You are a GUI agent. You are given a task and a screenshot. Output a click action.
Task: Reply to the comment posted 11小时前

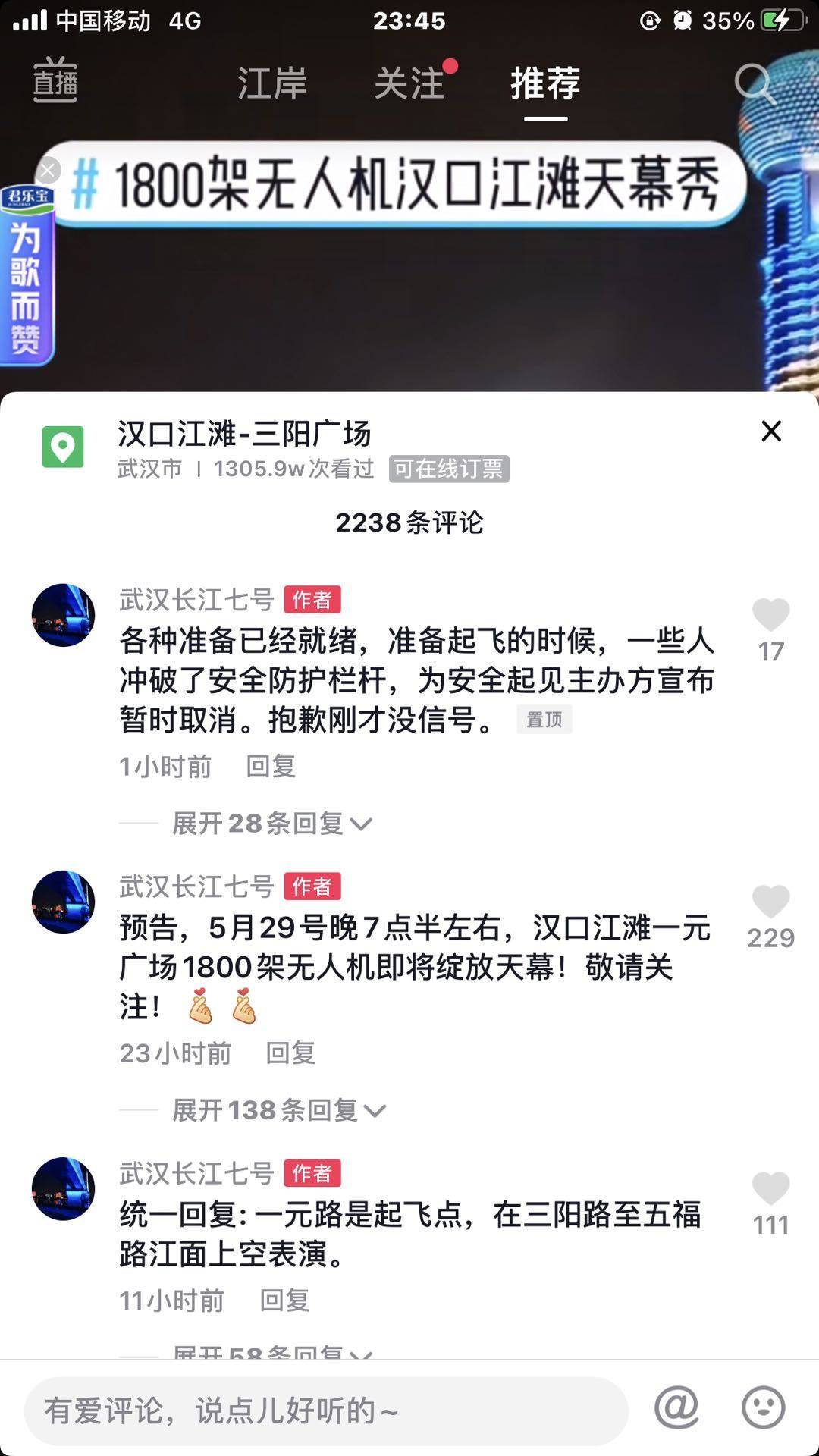(284, 1300)
